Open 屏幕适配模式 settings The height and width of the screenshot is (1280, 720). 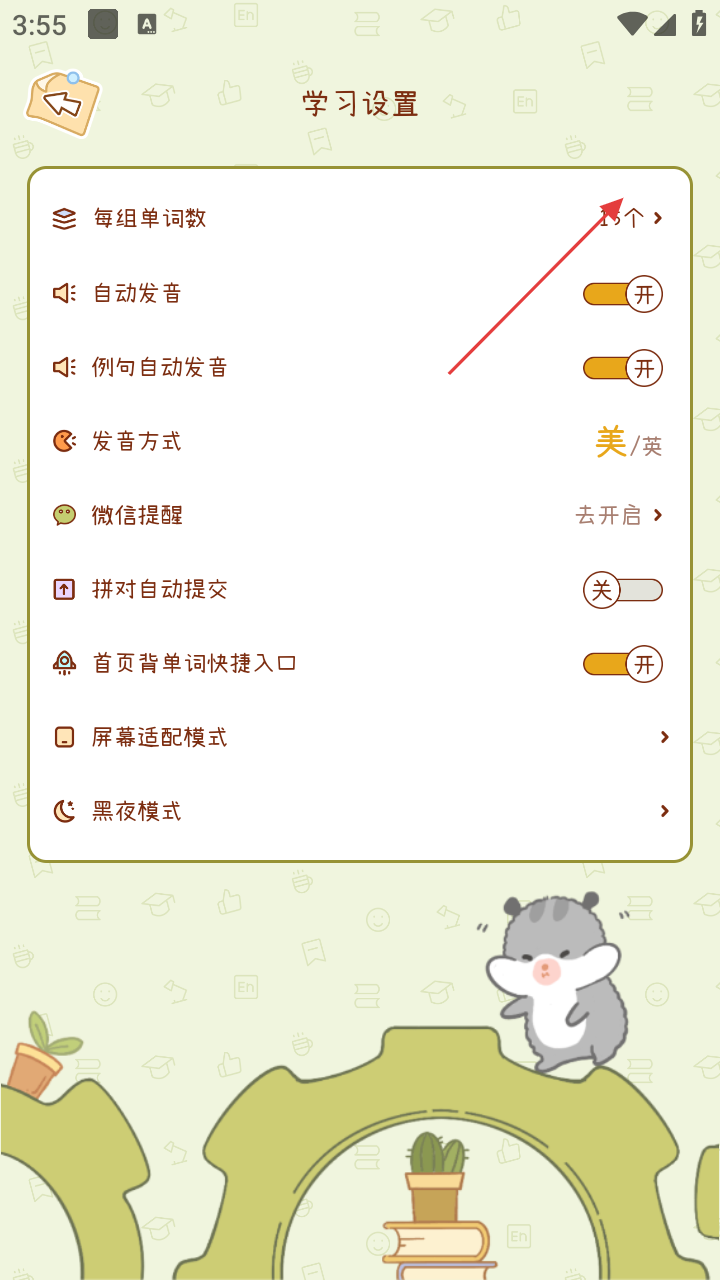(360, 737)
